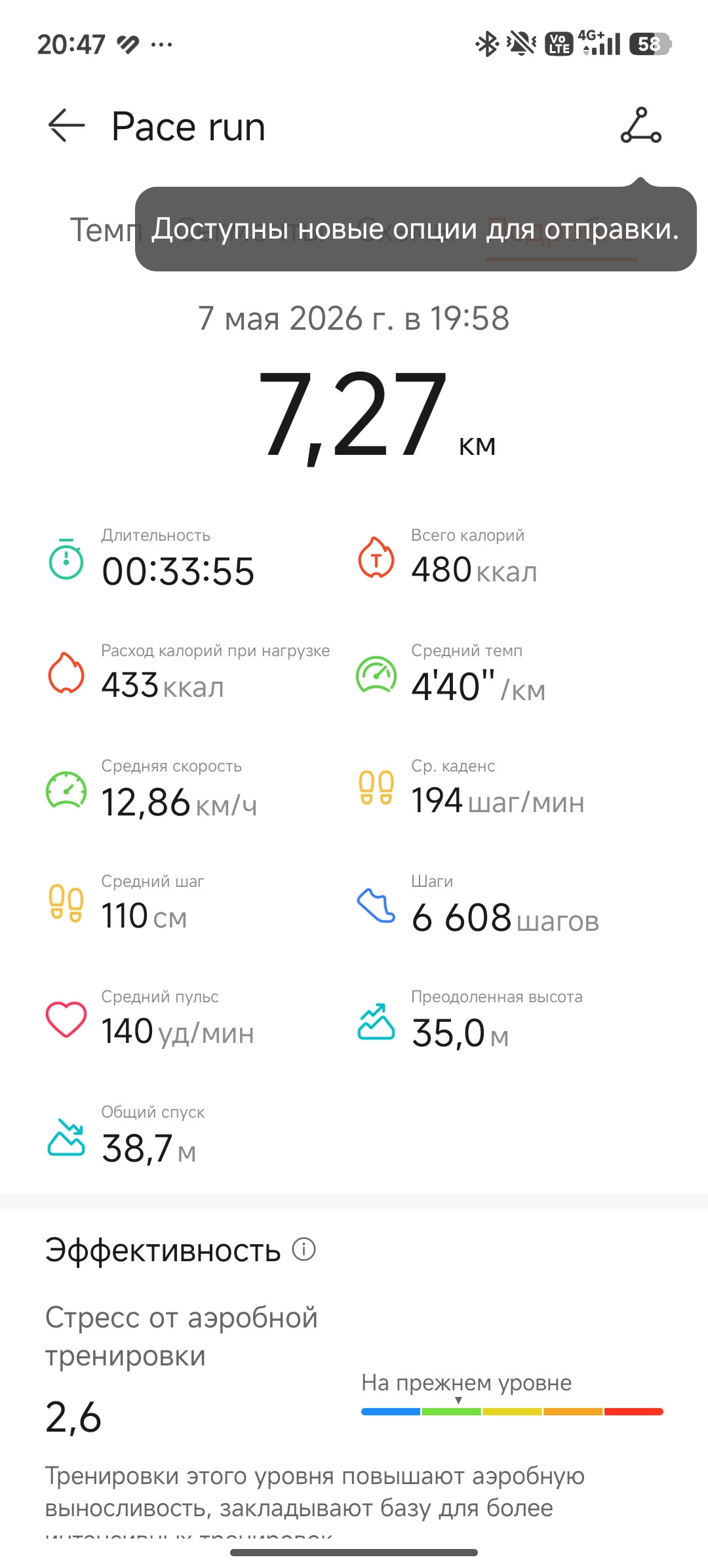The image size is (708, 1568).
Task: Switch to the Темп tab
Action: pos(104,230)
